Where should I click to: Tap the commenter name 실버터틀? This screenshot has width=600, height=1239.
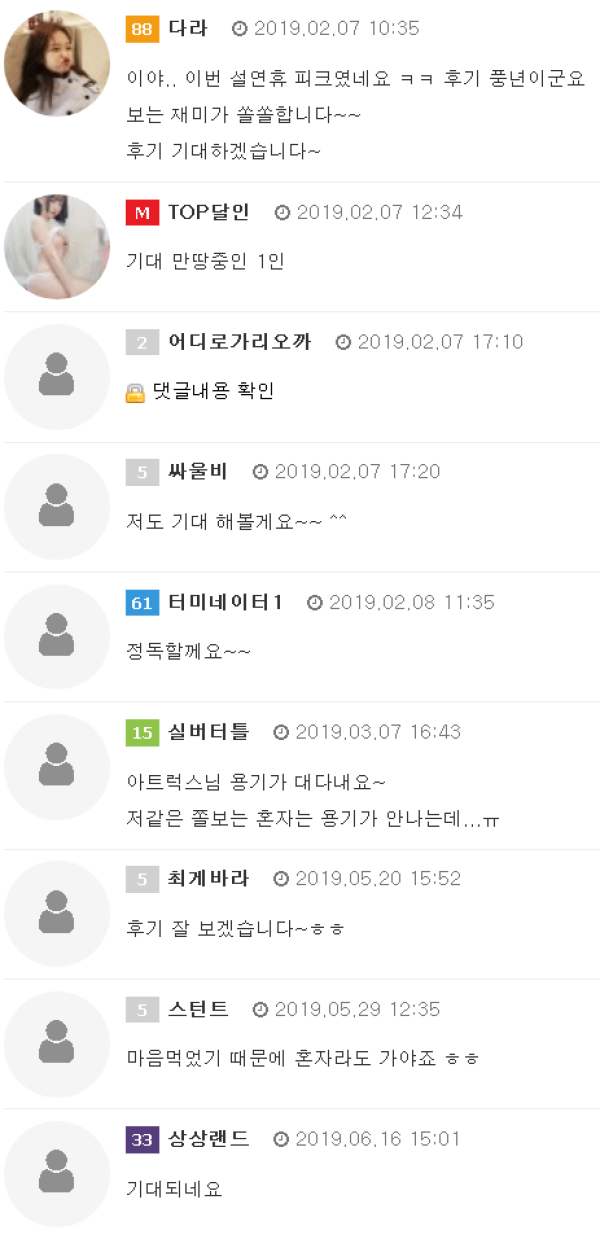click(209, 732)
